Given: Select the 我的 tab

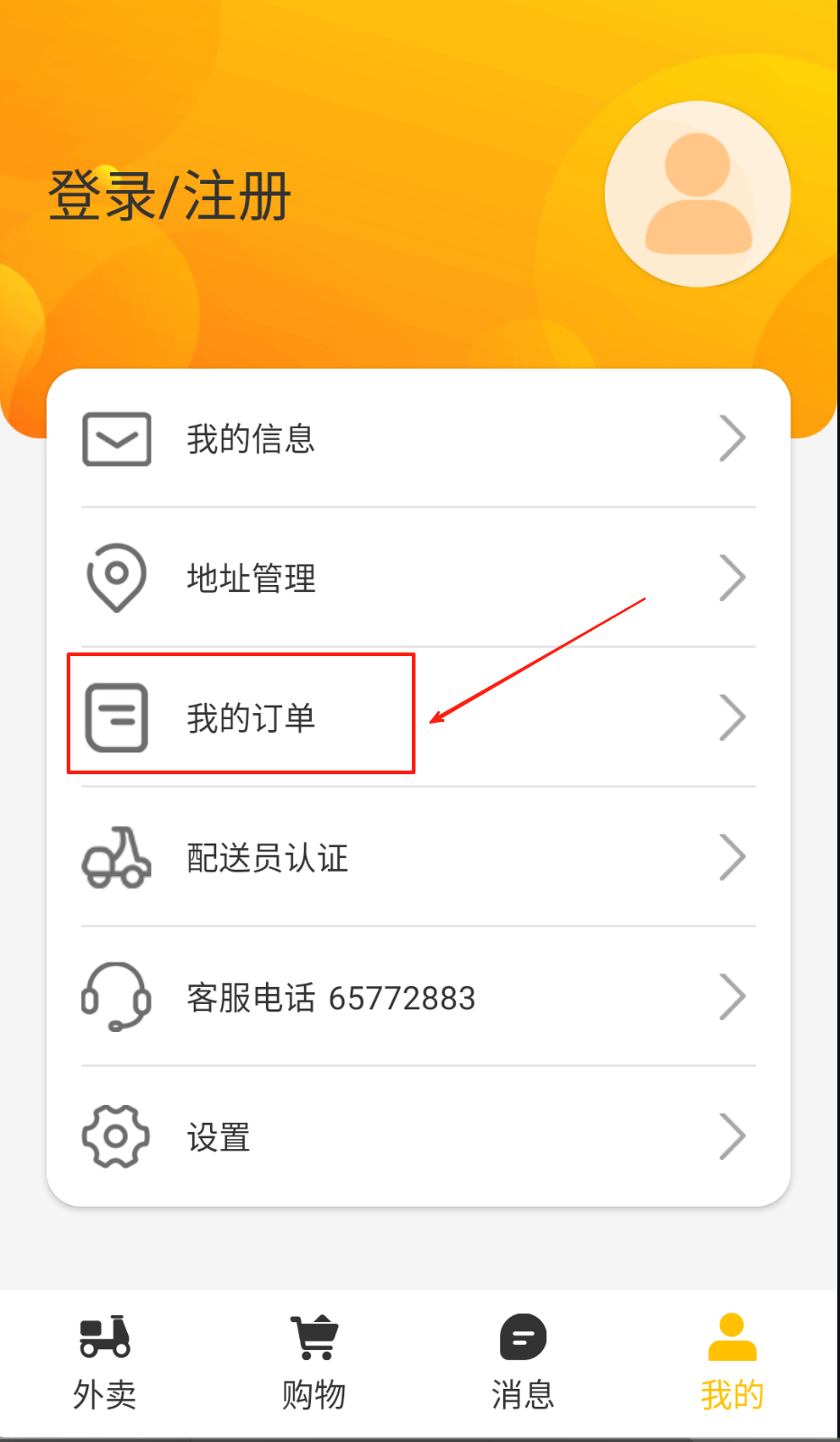Looking at the screenshot, I should pos(732,1363).
